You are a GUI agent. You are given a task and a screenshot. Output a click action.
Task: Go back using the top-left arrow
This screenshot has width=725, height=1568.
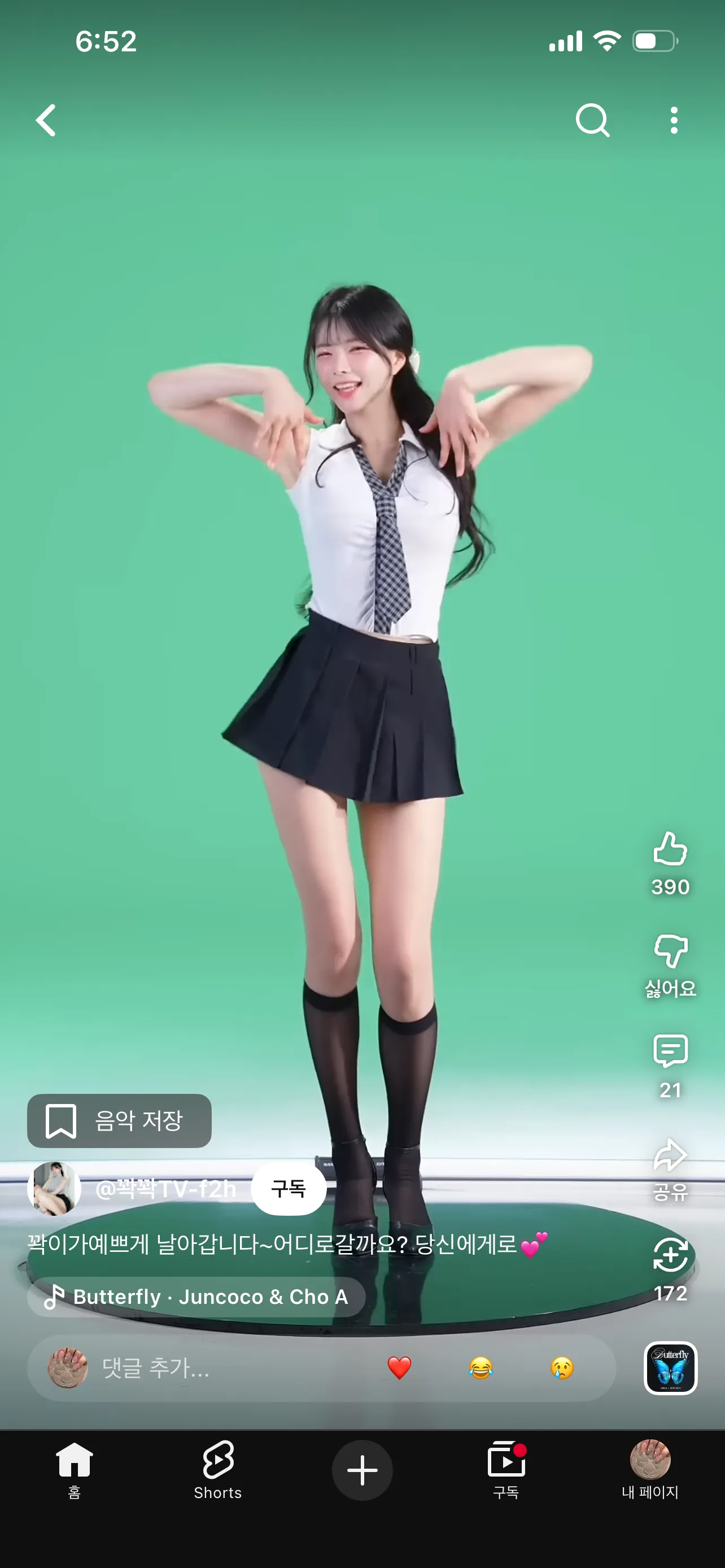[46, 120]
